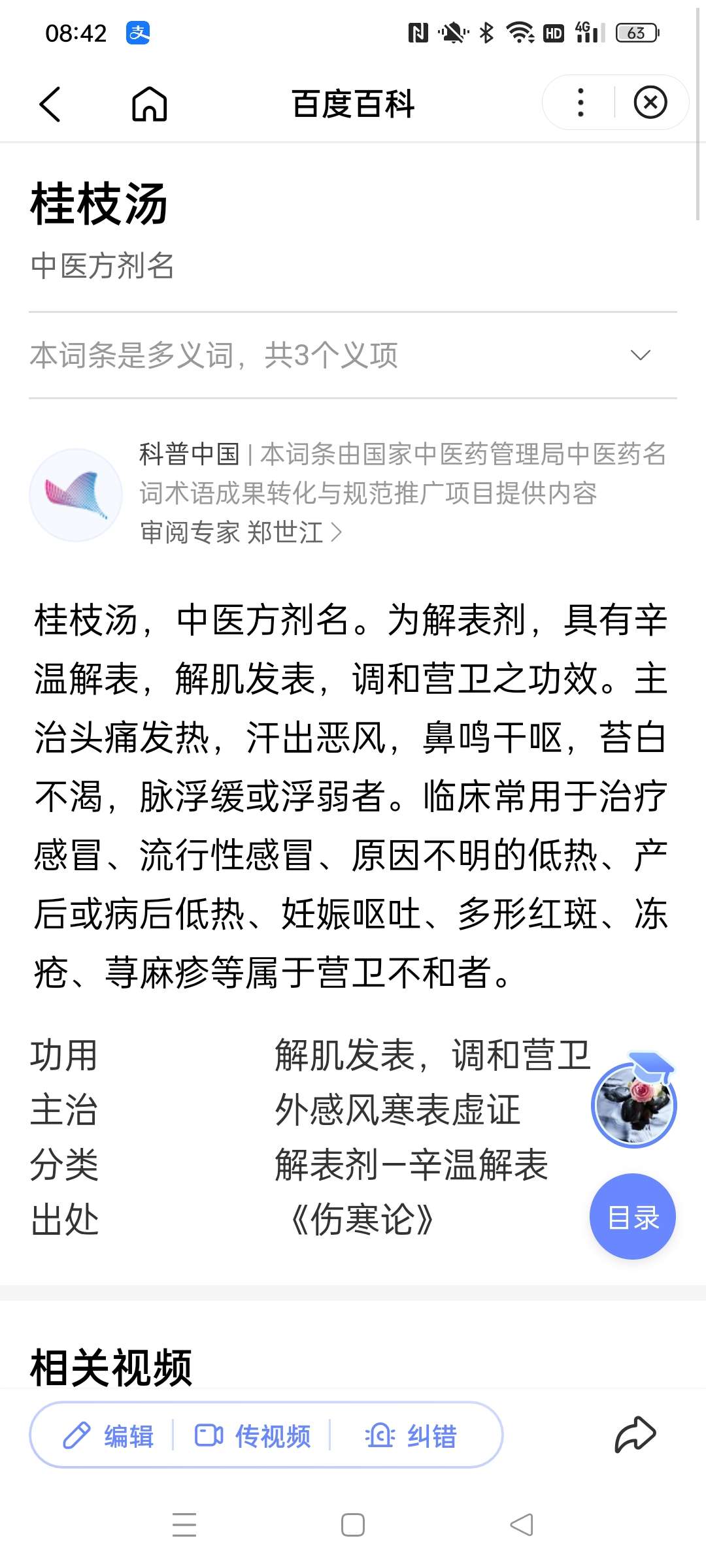Viewport: 706px width, 1568px height.
Task: Open the home icon in the app bar
Action: [x=150, y=105]
